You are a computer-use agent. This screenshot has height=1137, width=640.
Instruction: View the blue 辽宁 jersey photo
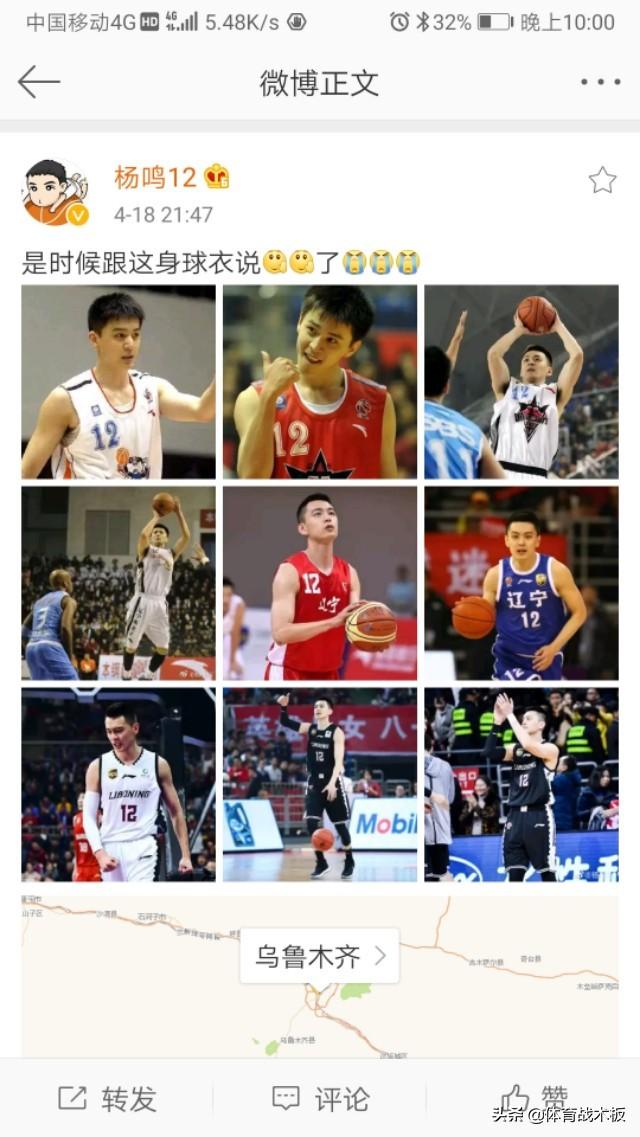tap(521, 583)
